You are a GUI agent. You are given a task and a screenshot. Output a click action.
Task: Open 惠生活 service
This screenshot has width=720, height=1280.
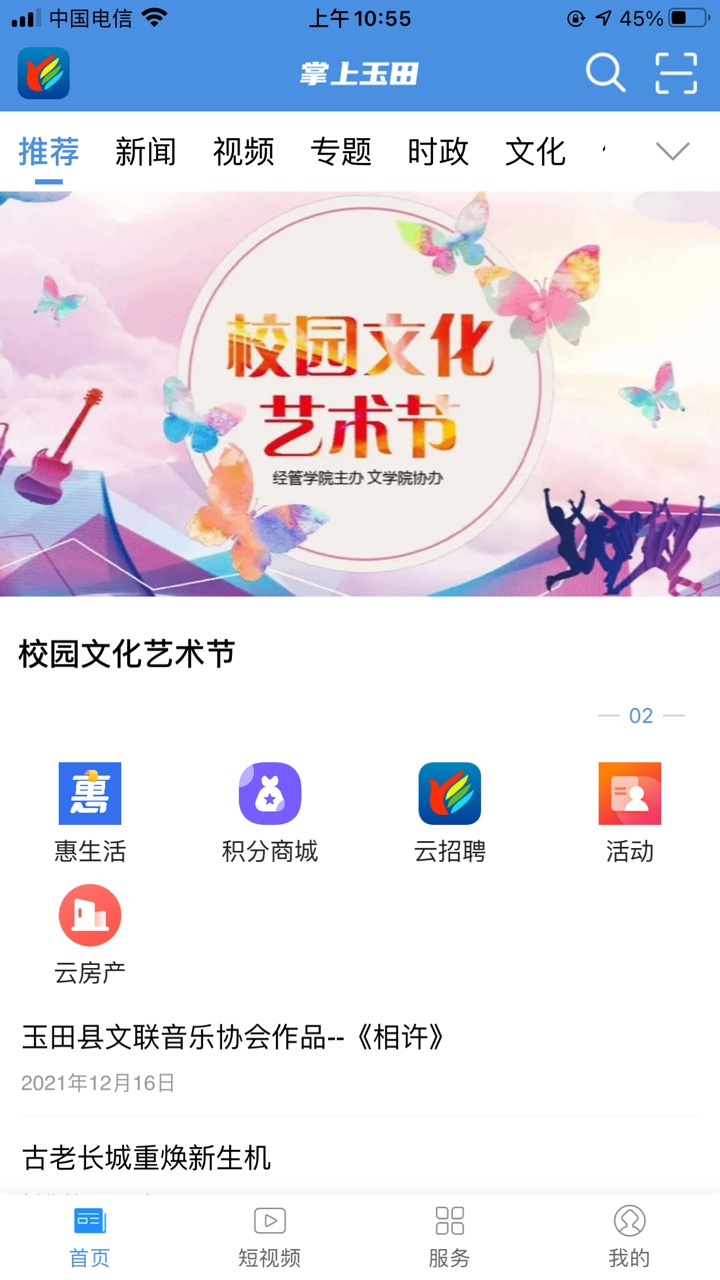click(x=90, y=812)
